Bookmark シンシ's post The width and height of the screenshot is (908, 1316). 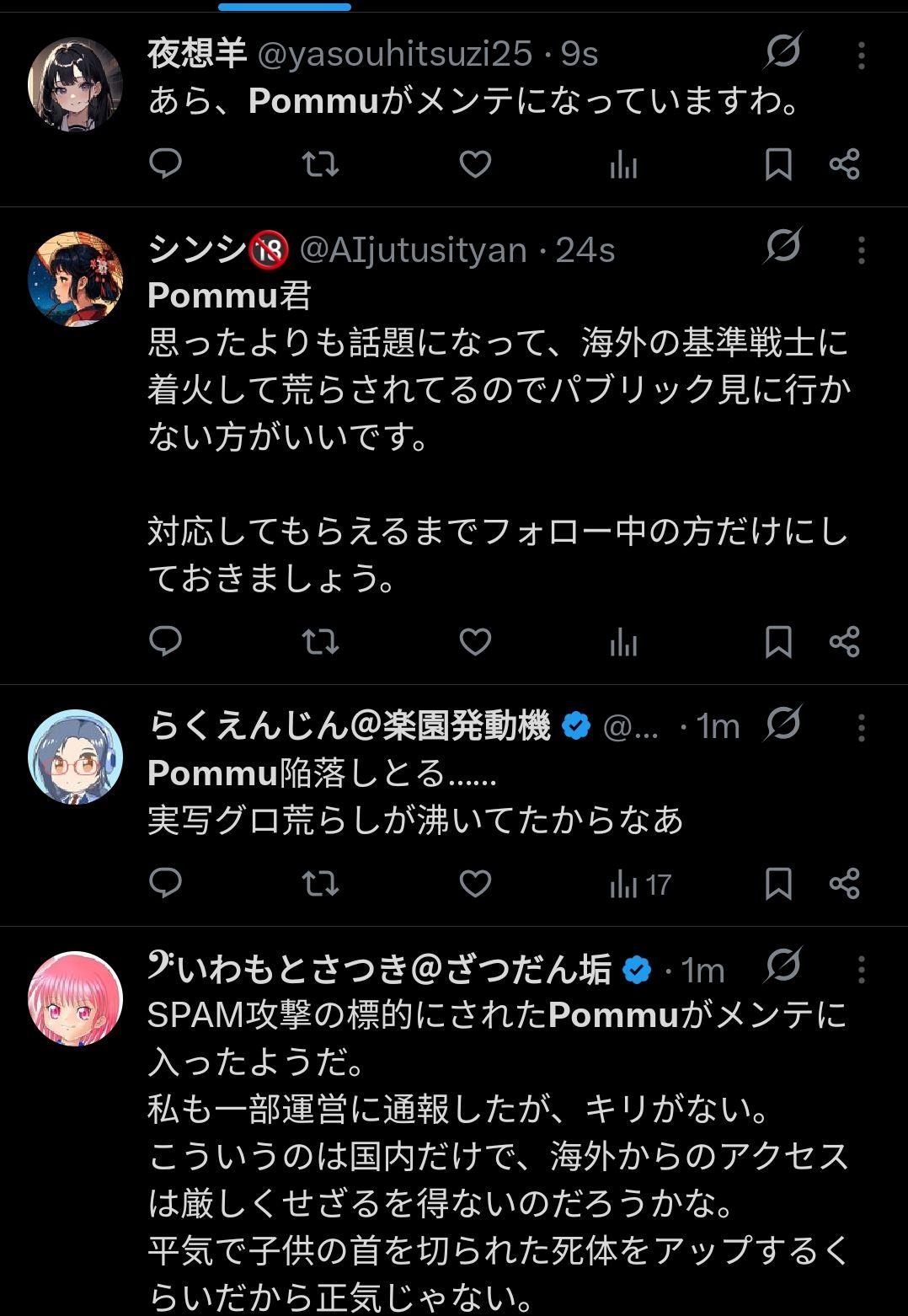(x=778, y=642)
